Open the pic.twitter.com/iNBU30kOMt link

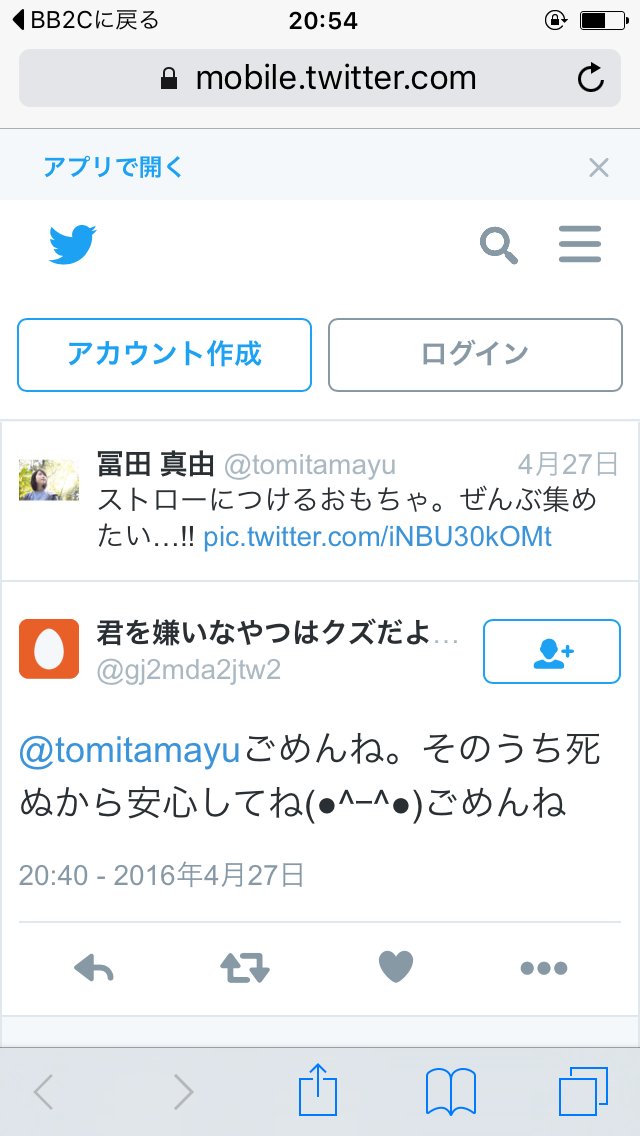[x=377, y=537]
